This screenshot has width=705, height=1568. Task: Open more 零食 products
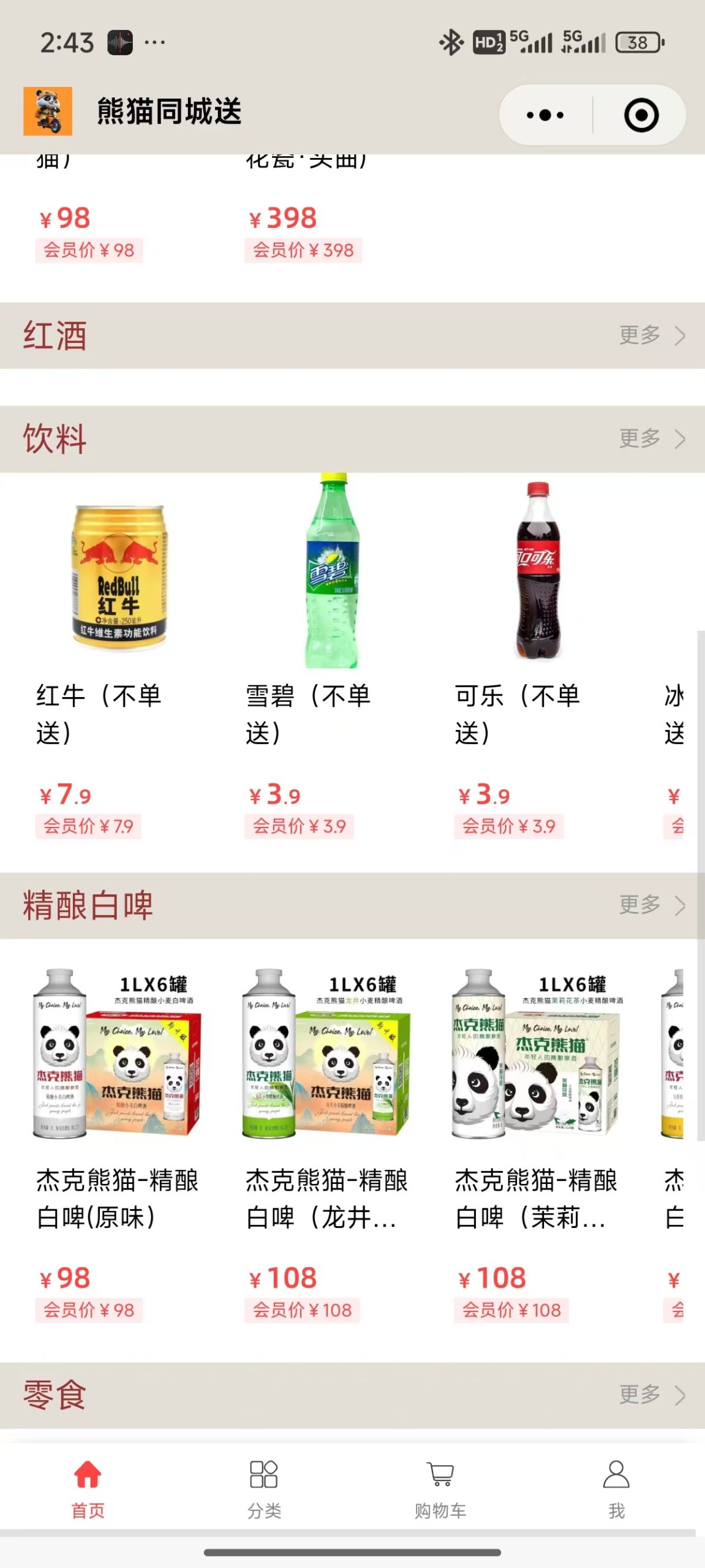[x=651, y=1395]
